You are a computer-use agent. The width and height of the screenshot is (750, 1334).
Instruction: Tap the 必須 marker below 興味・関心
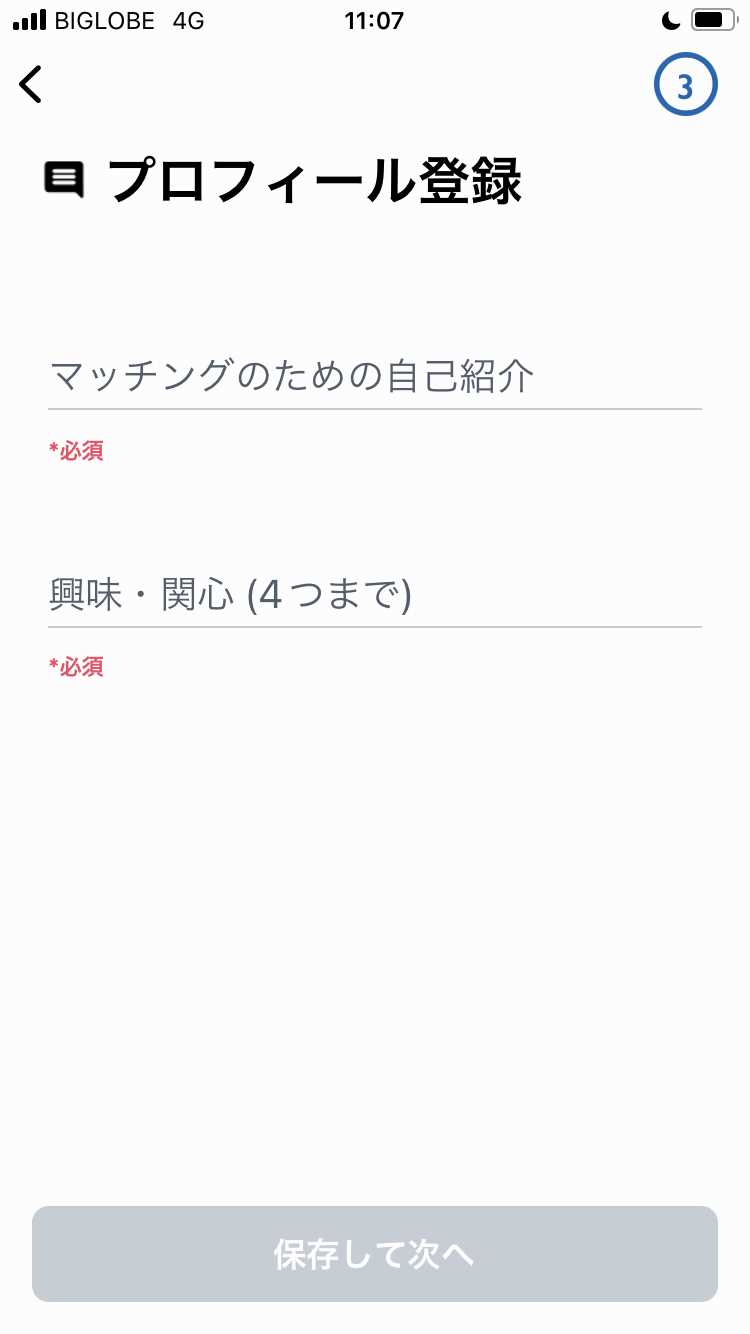(x=76, y=667)
